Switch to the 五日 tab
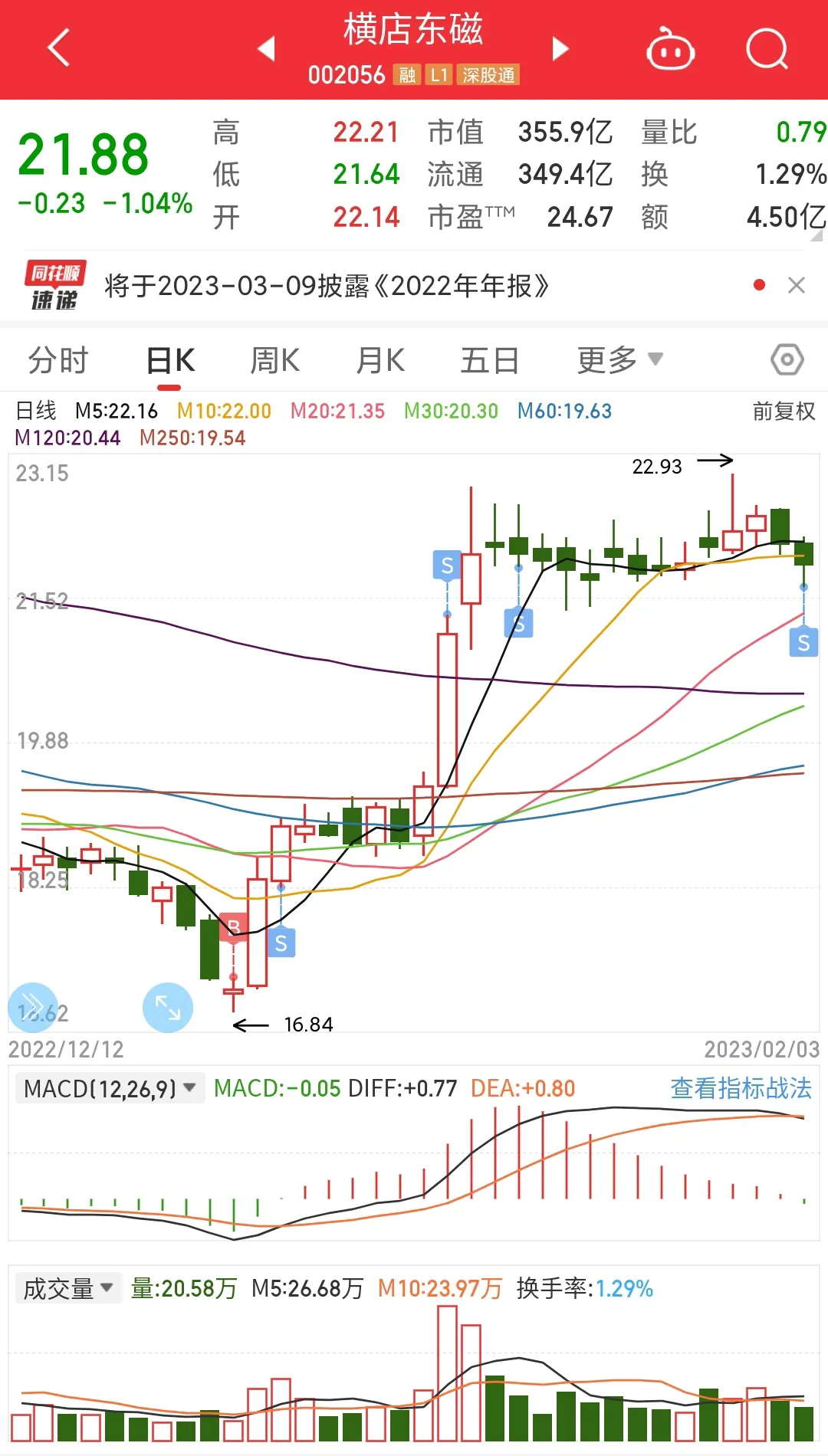The height and width of the screenshot is (1456, 828). pyautogui.click(x=489, y=360)
